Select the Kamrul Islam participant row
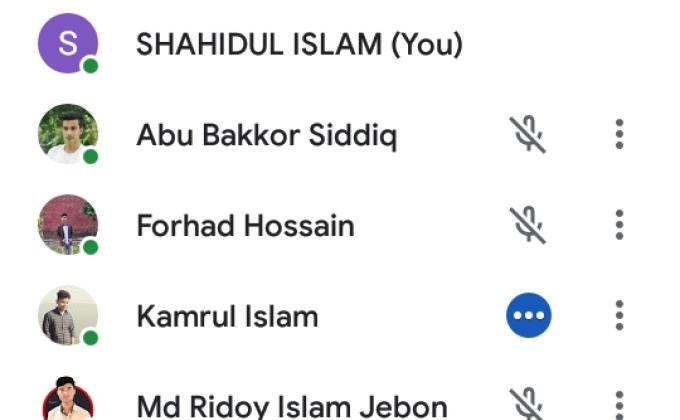The width and height of the screenshot is (680, 420). [227, 317]
